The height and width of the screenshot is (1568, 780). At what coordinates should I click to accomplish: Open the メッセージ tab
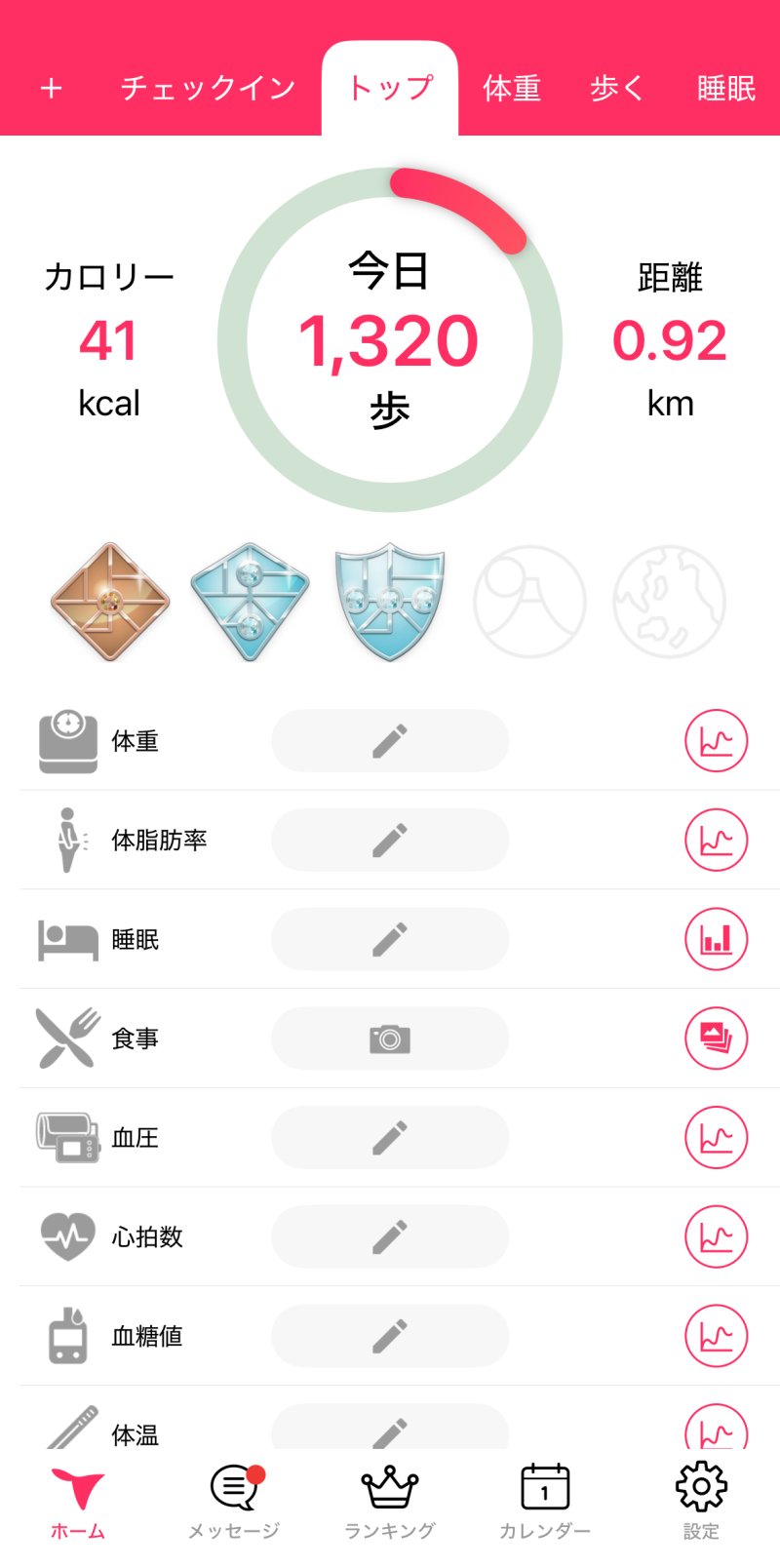coord(234,1501)
